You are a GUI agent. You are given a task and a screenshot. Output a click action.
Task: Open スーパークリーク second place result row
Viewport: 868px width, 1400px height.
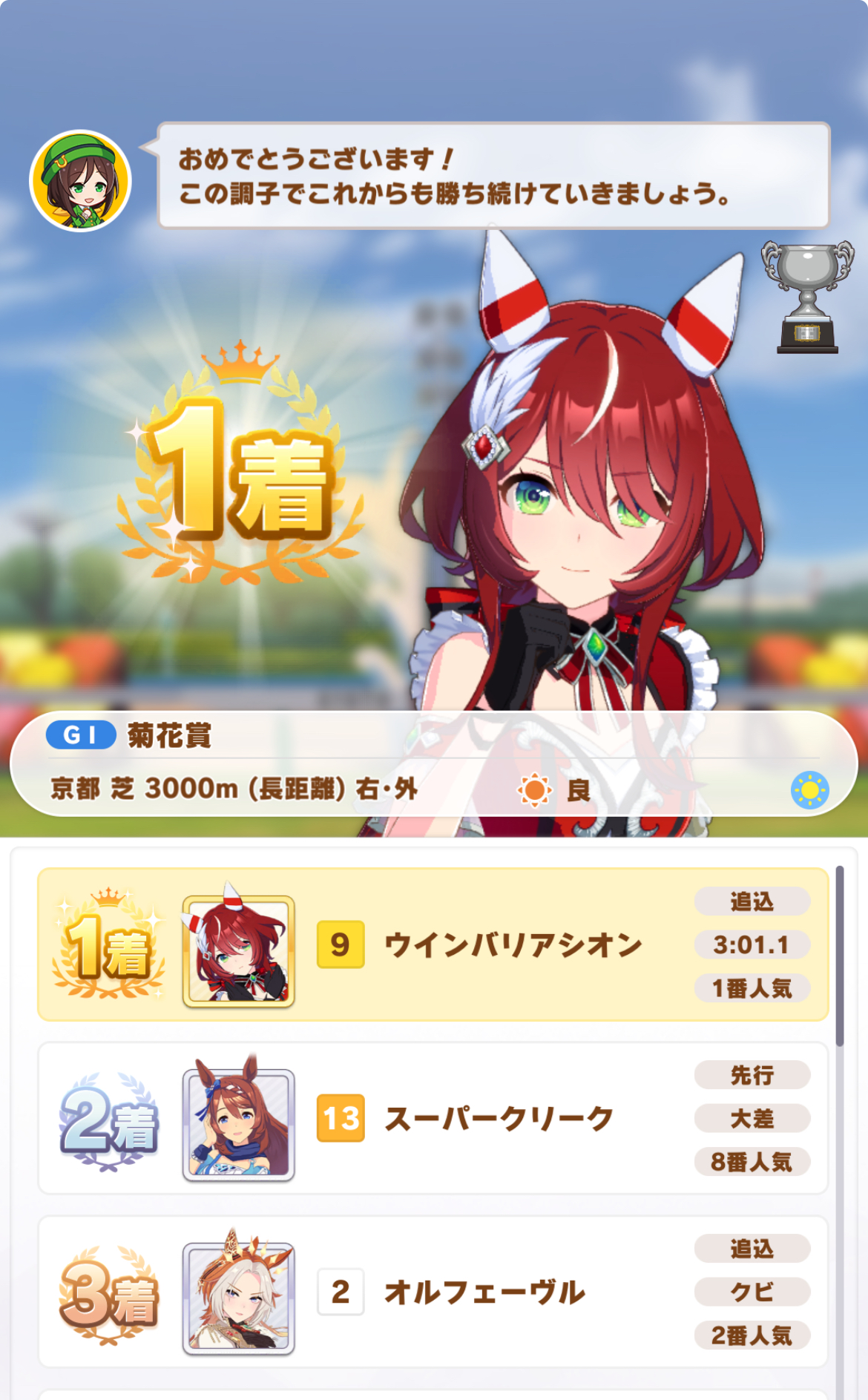433,1118
